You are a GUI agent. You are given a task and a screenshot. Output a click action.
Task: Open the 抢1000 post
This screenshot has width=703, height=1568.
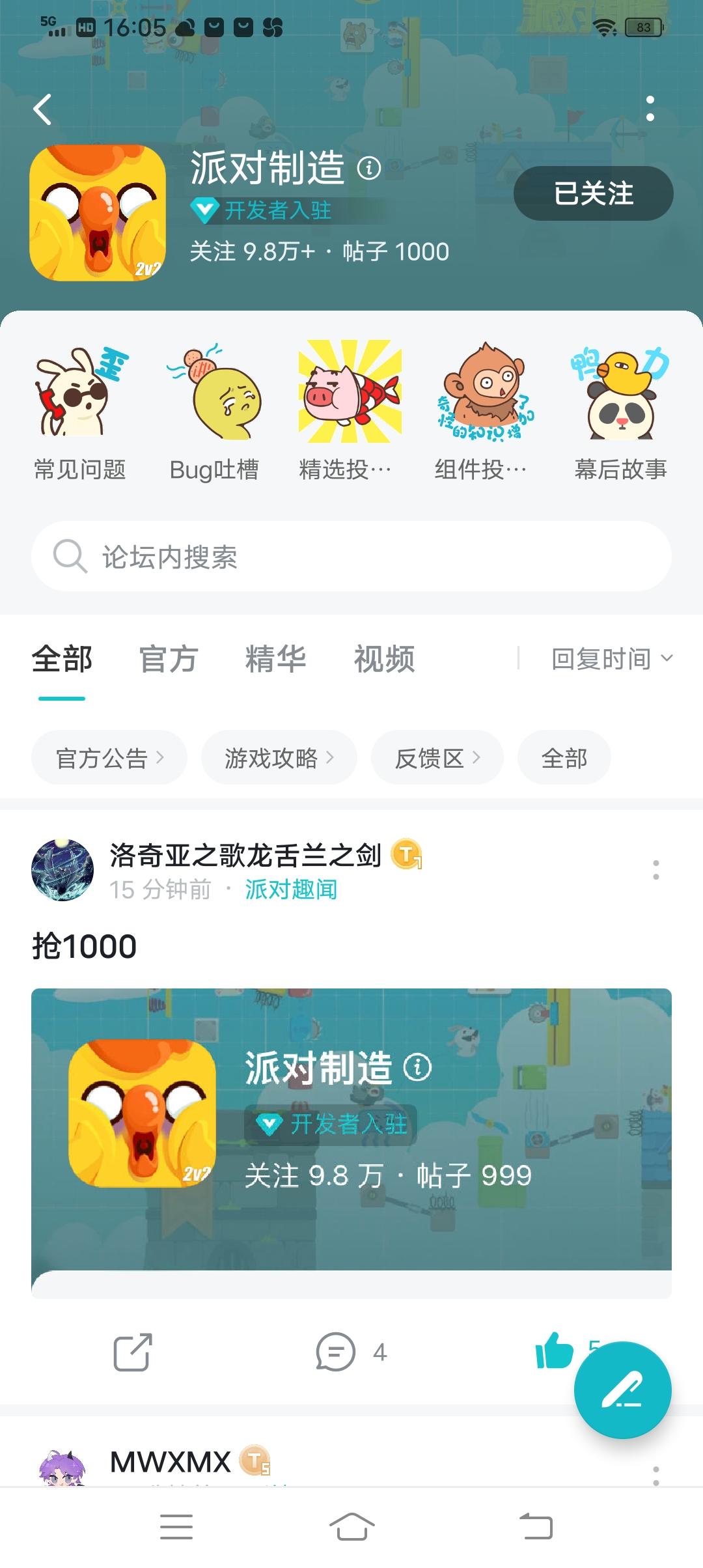(x=85, y=946)
